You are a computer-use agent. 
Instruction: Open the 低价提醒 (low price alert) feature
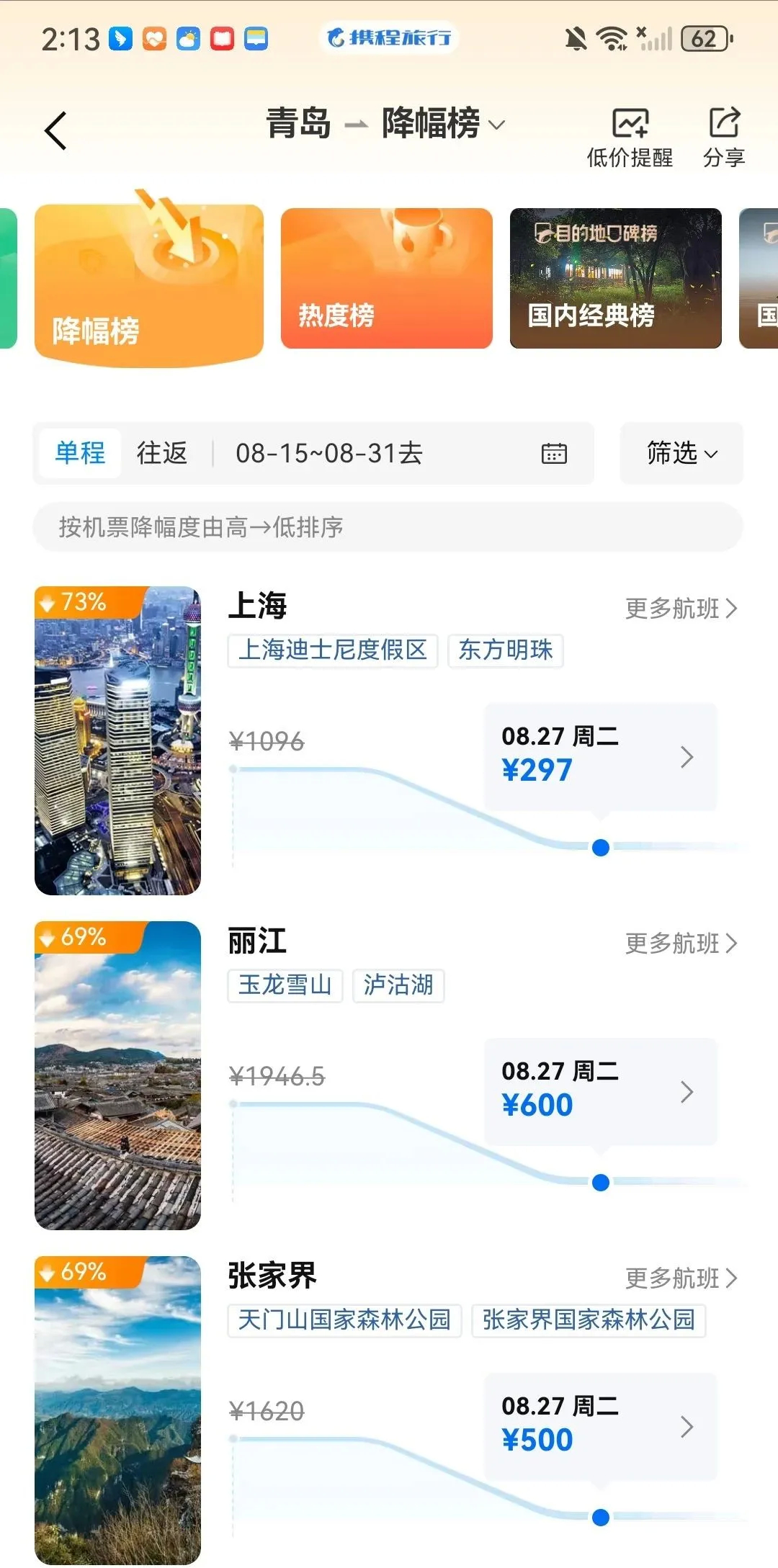tap(628, 133)
